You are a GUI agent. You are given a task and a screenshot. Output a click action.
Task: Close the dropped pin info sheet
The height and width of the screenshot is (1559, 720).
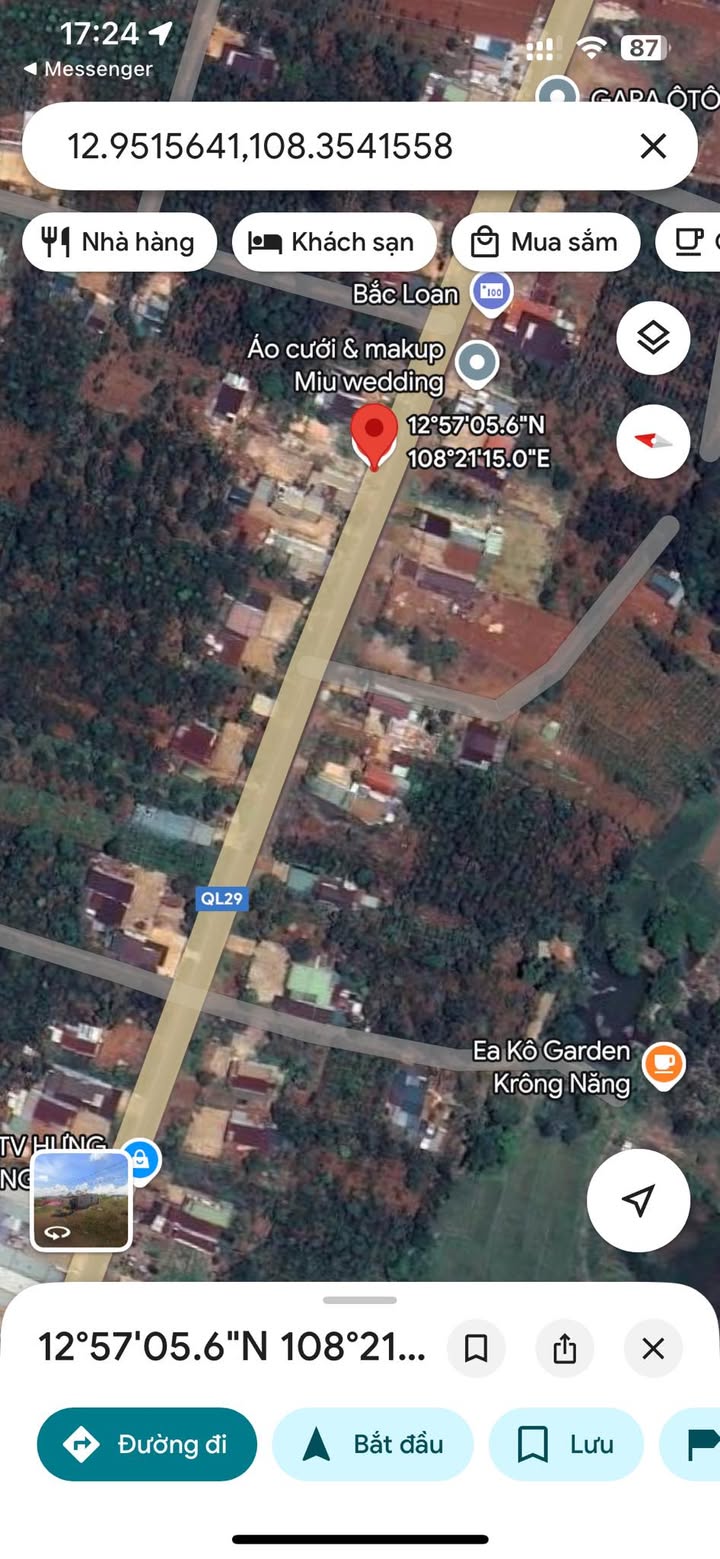pyautogui.click(x=653, y=1348)
